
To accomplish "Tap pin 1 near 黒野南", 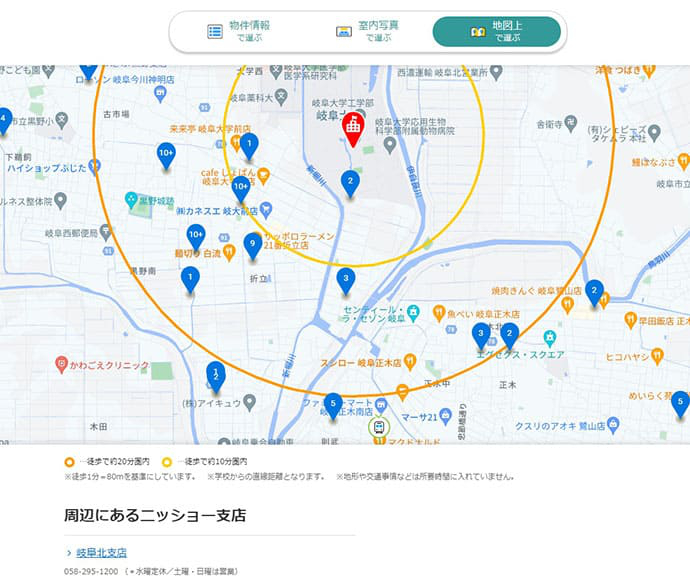I will (190, 278).
